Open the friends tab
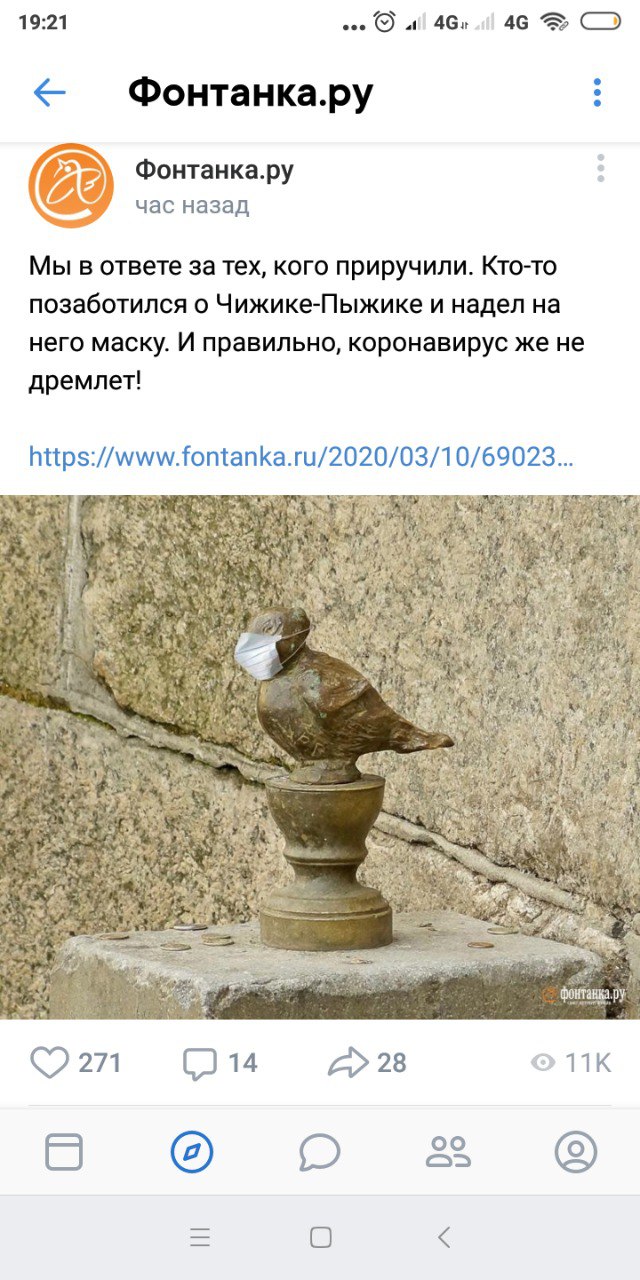This screenshot has height=1280, width=640. 448,1152
